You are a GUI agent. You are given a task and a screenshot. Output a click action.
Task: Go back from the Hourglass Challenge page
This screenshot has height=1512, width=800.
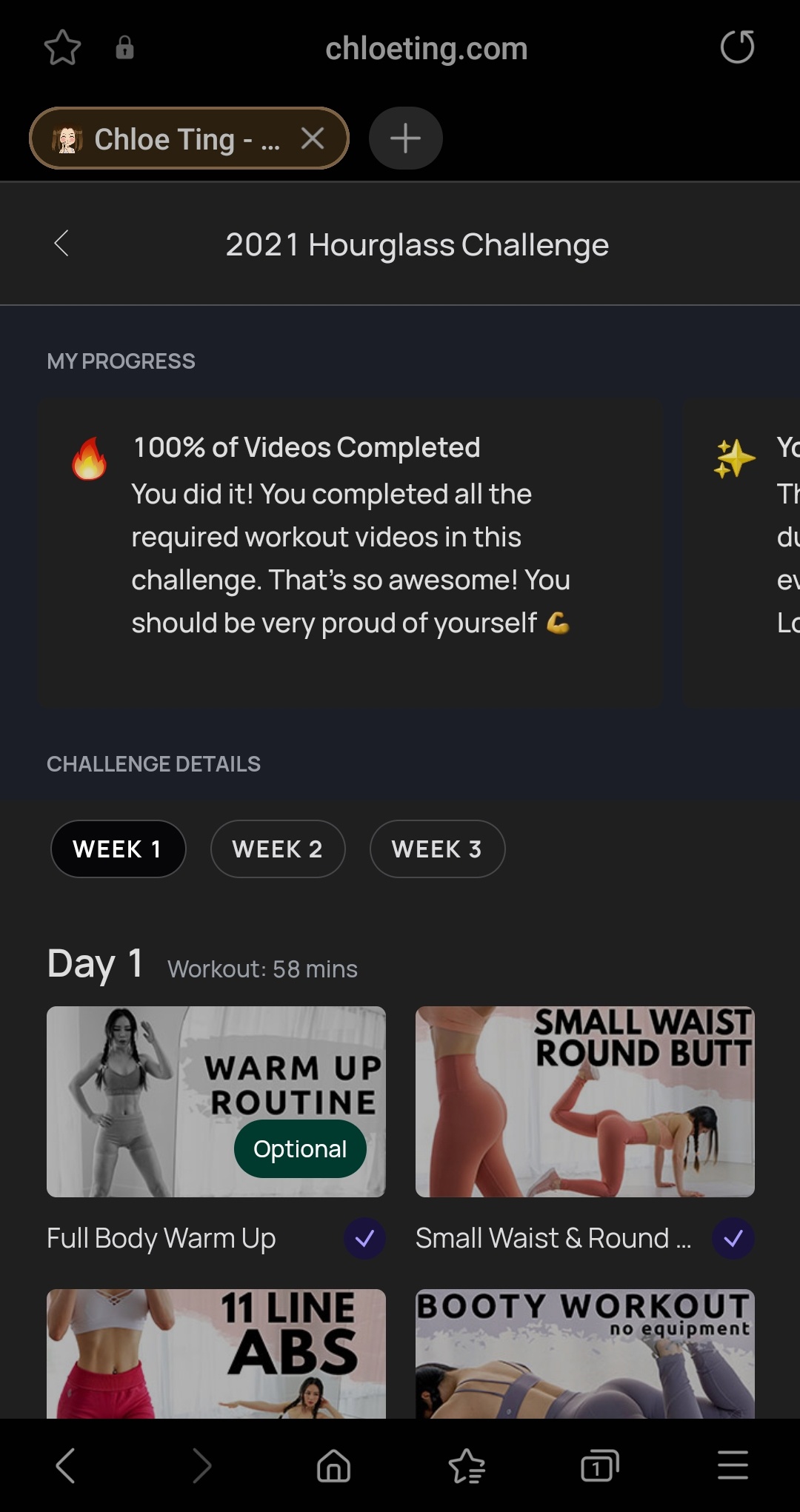click(62, 244)
